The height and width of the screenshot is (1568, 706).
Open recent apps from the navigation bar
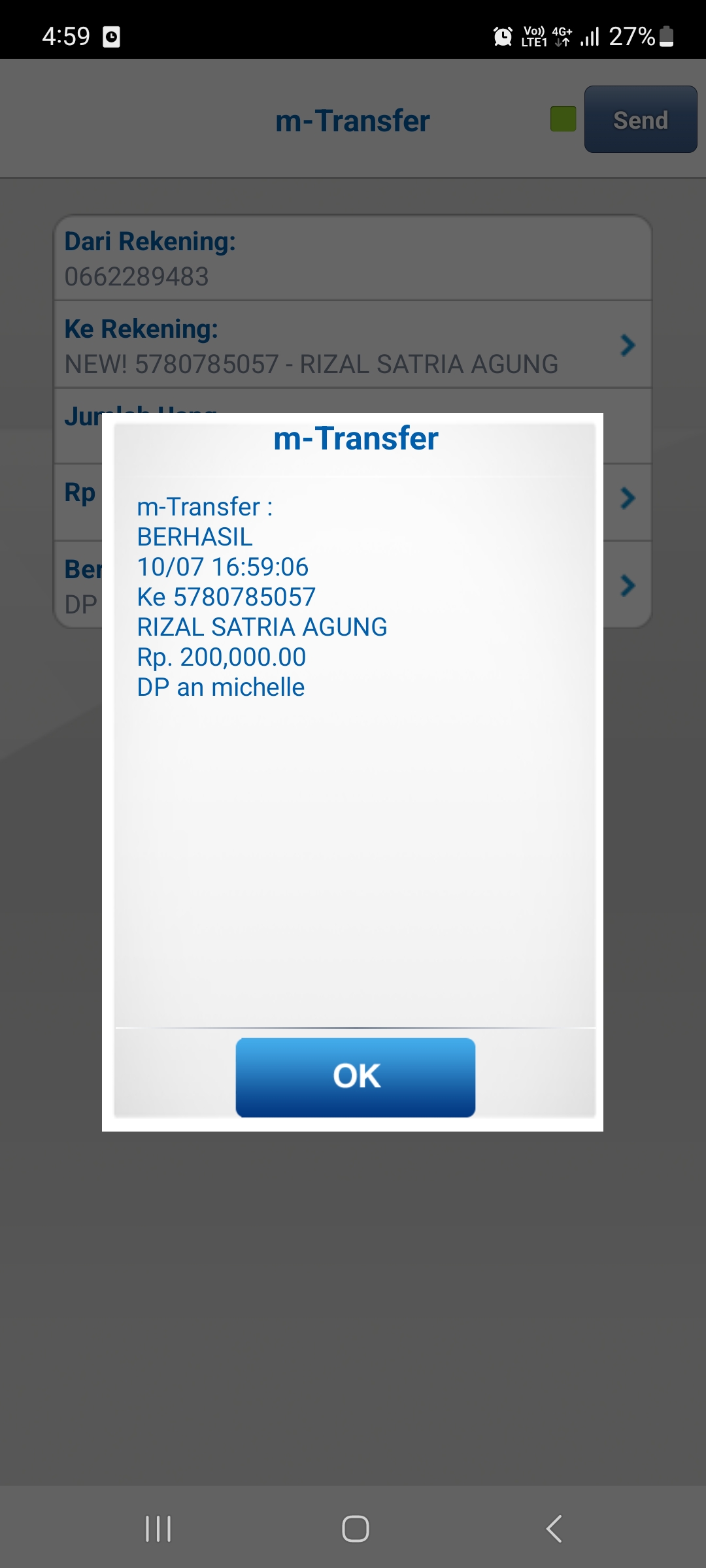pos(158,1528)
